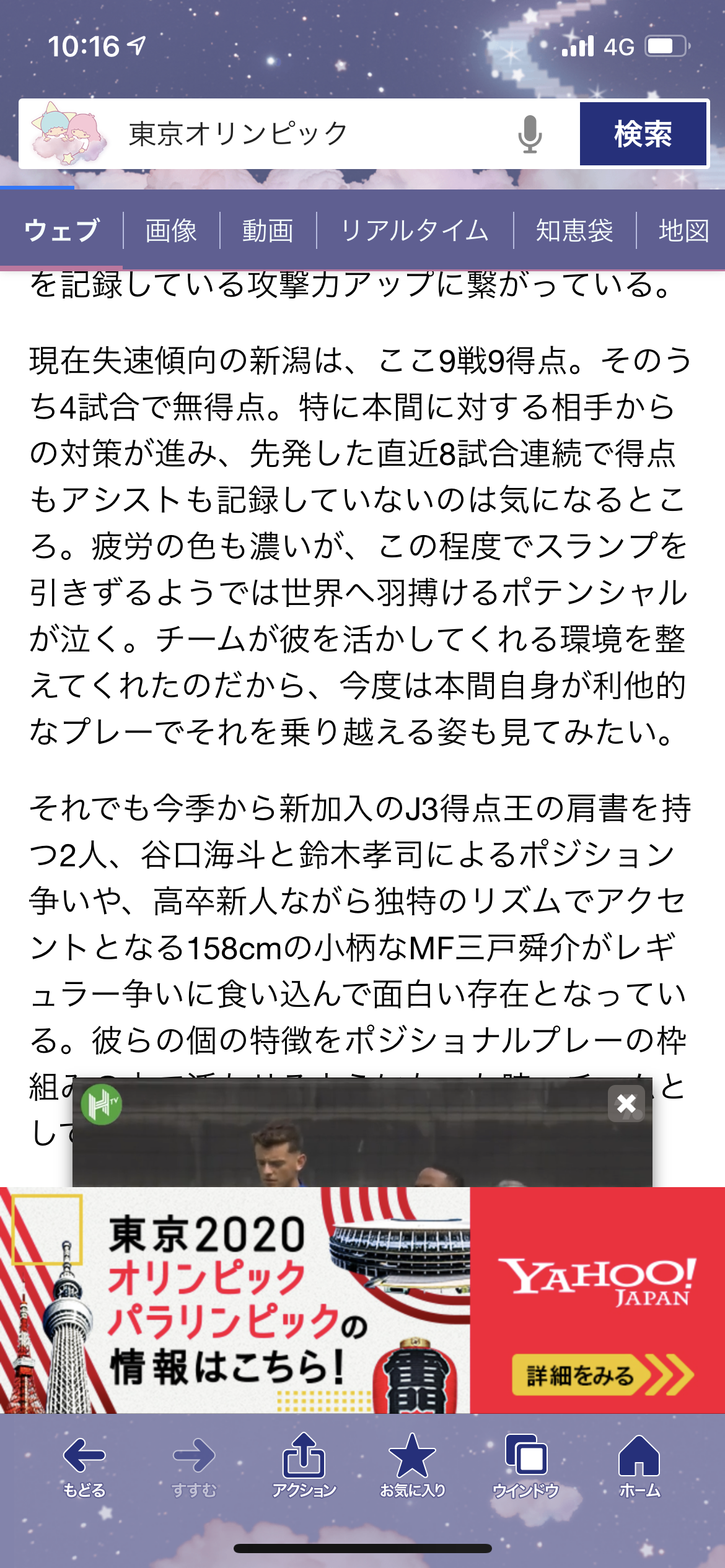Go back with もどる
The width and height of the screenshot is (725, 1568).
[84, 1465]
